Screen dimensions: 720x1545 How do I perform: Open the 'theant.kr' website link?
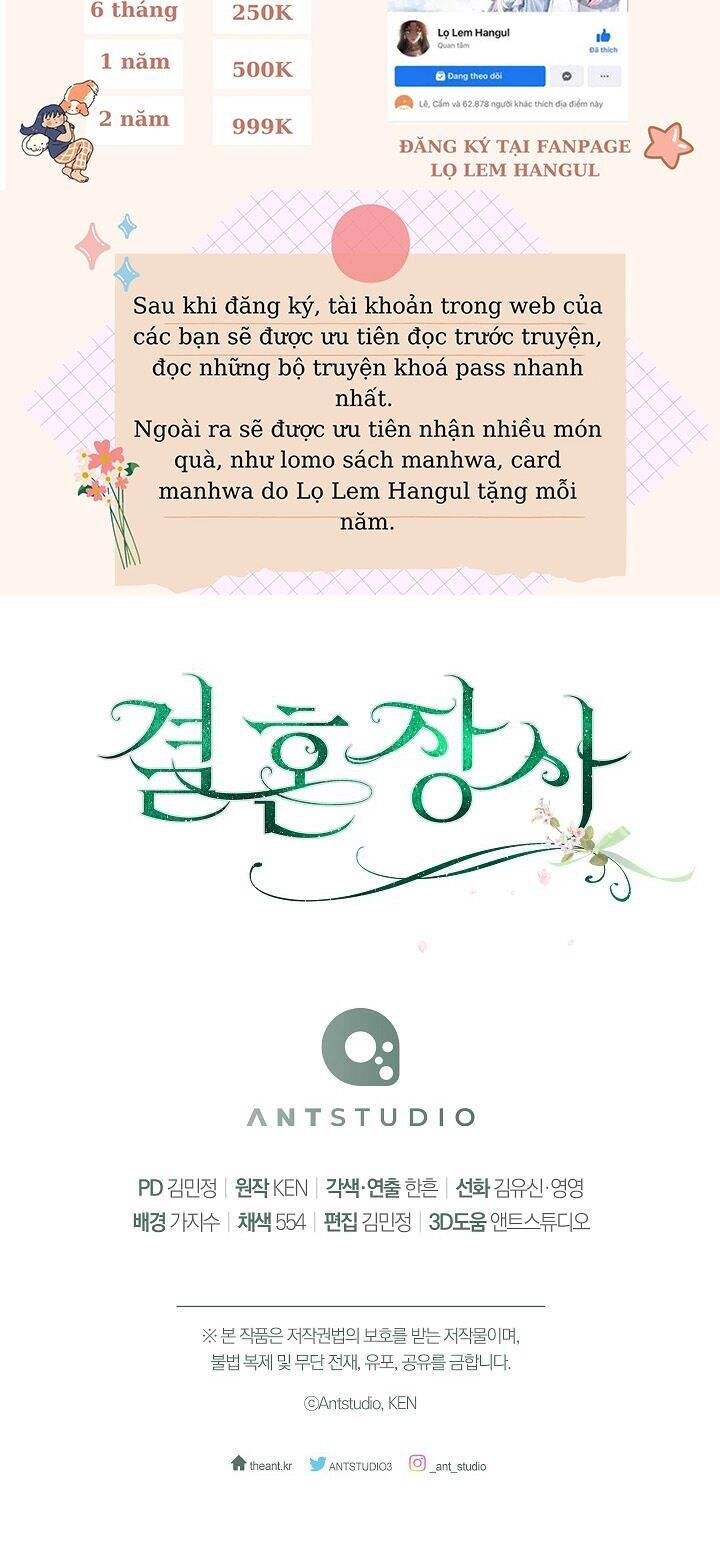(x=269, y=1467)
